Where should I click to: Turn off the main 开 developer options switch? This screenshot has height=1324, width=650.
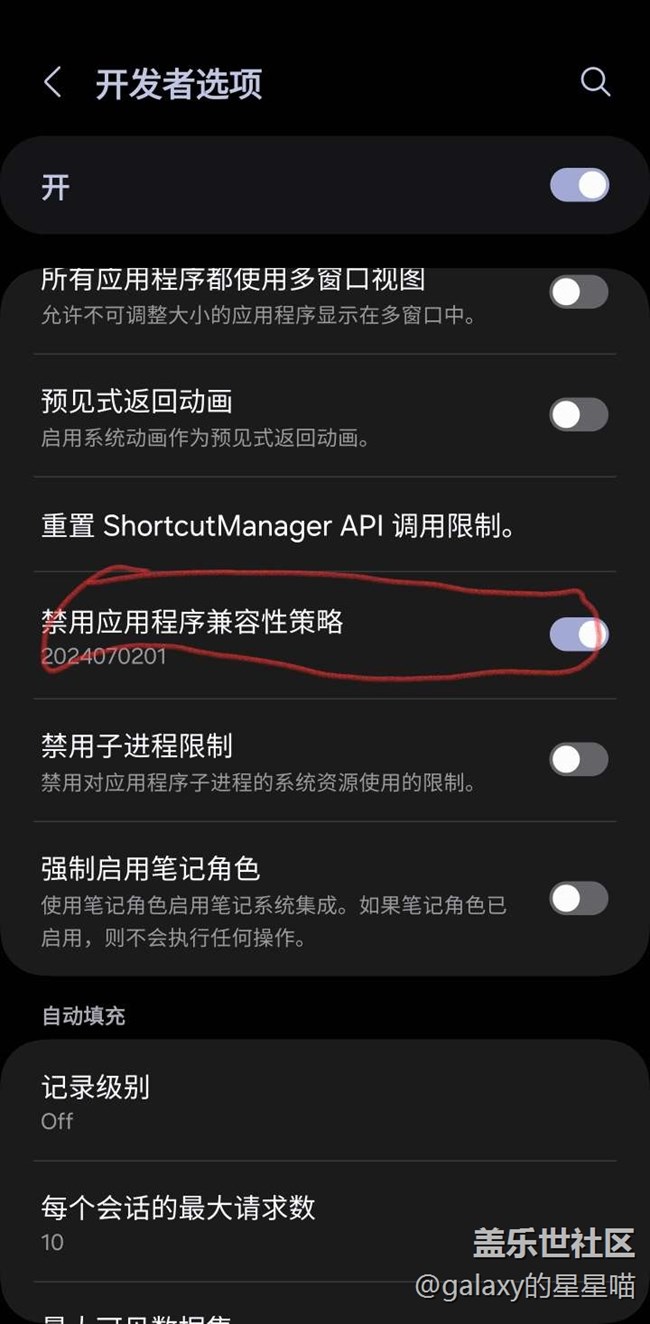579,185
